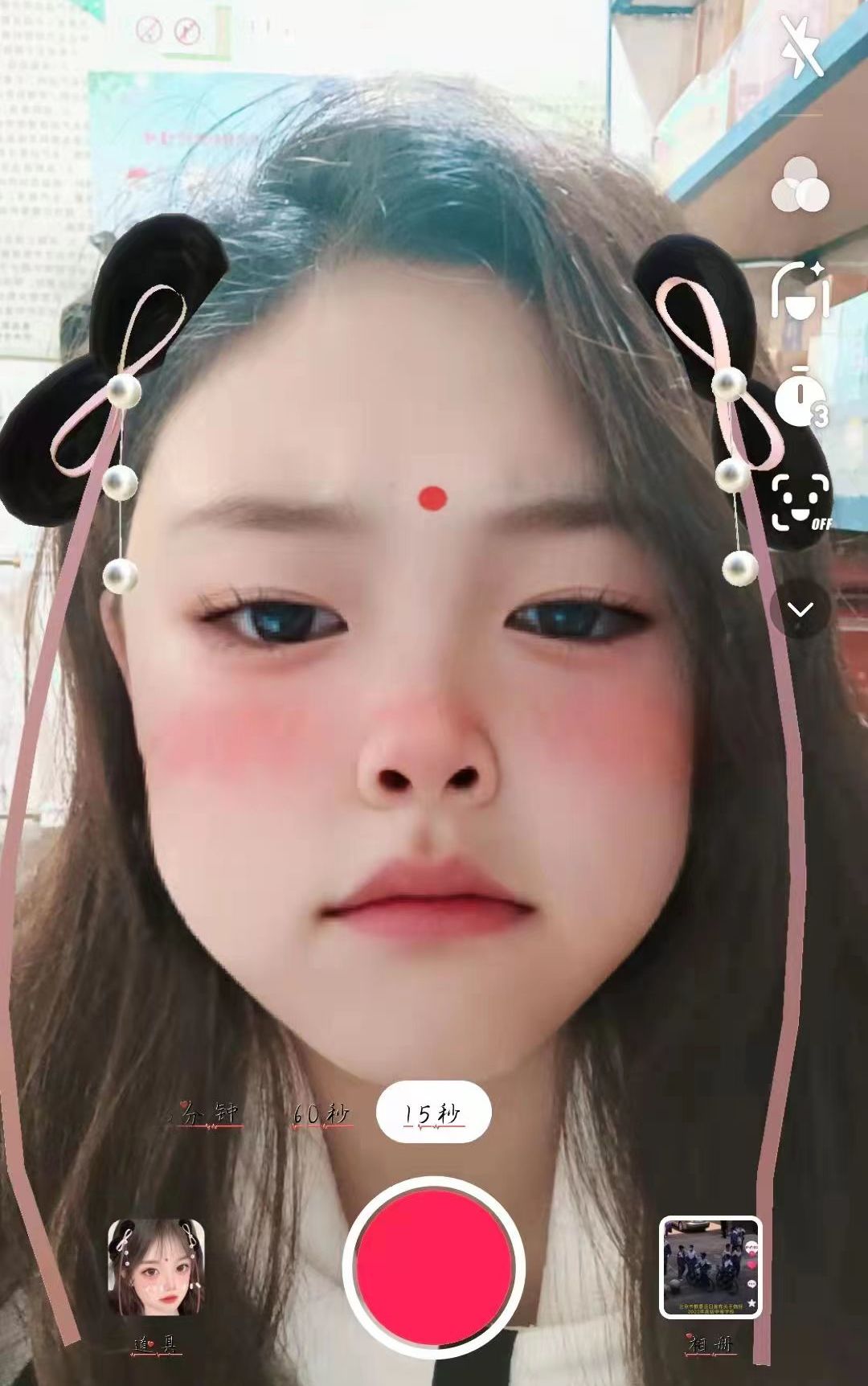Viewport: 868px width, 1386px height.
Task: Open the beautify face settings
Action: pos(800,291)
